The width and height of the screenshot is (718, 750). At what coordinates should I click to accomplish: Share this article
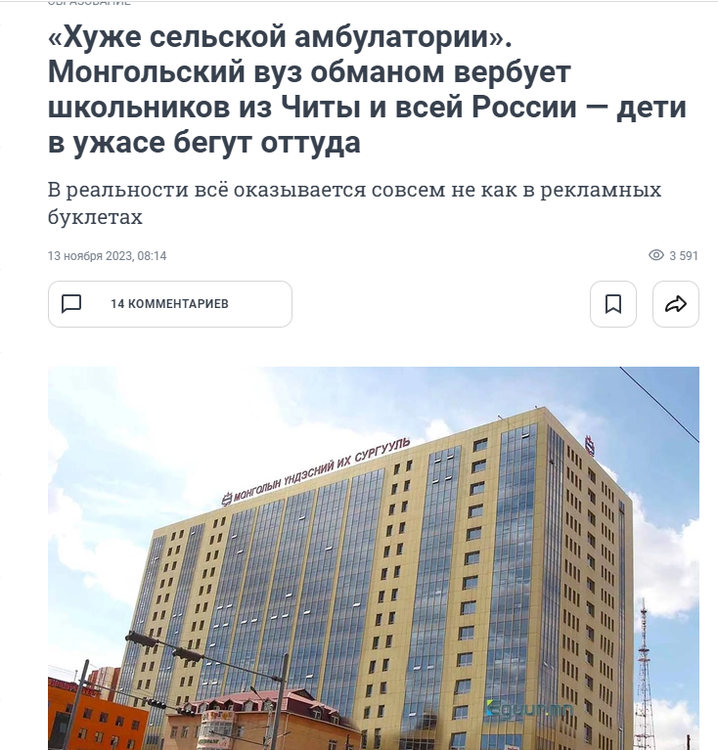click(676, 304)
